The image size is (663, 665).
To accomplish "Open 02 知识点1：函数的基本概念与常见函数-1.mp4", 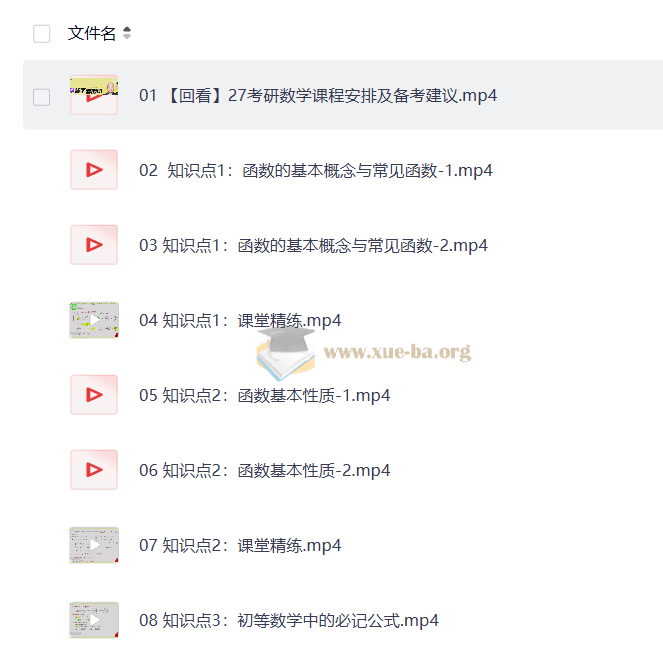I will point(315,170).
